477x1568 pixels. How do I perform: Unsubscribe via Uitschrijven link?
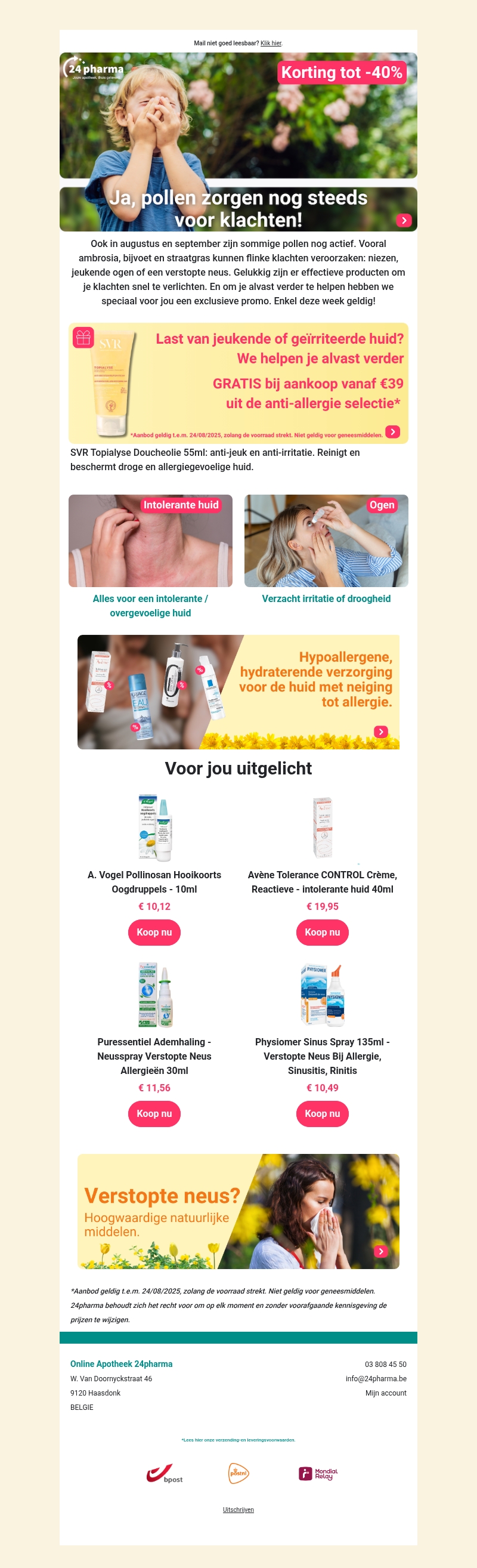[238, 1510]
